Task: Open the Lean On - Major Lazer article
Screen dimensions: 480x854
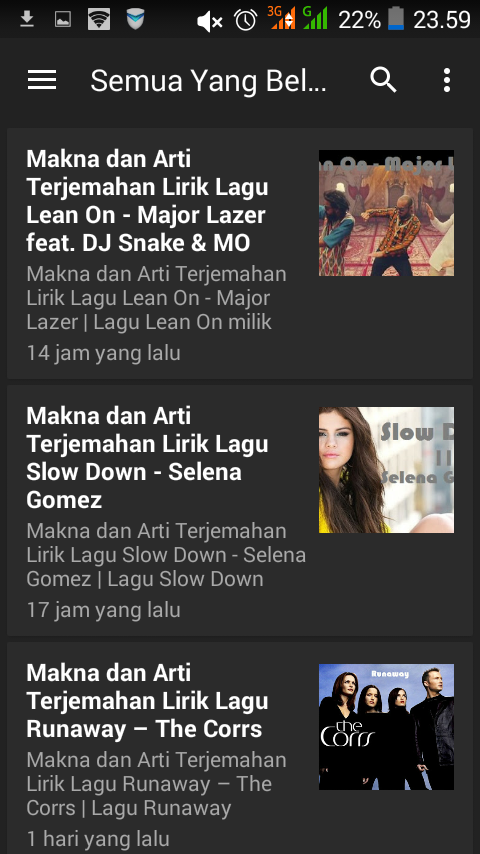Action: click(x=240, y=253)
